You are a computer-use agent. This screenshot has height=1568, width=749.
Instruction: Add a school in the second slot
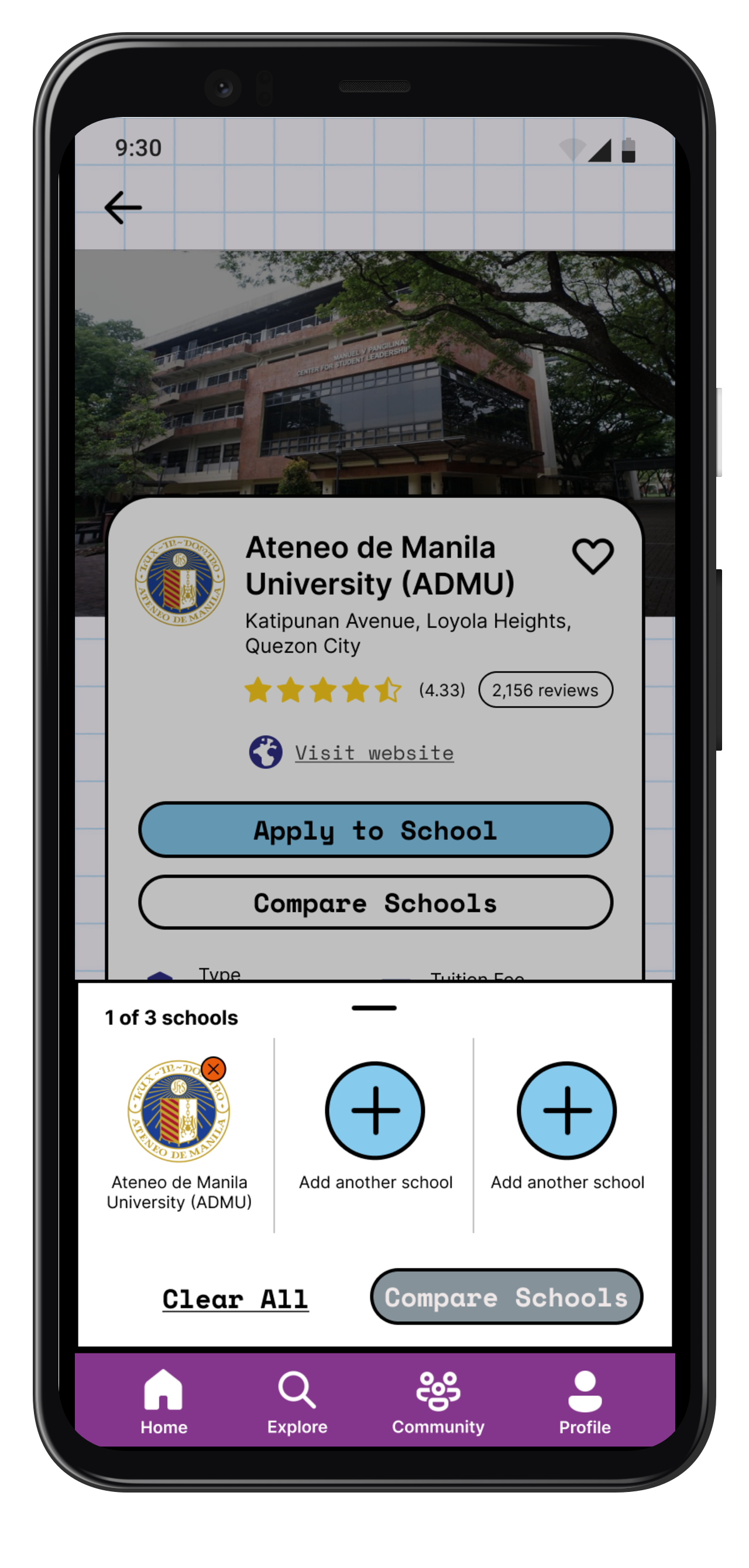[x=375, y=1110]
